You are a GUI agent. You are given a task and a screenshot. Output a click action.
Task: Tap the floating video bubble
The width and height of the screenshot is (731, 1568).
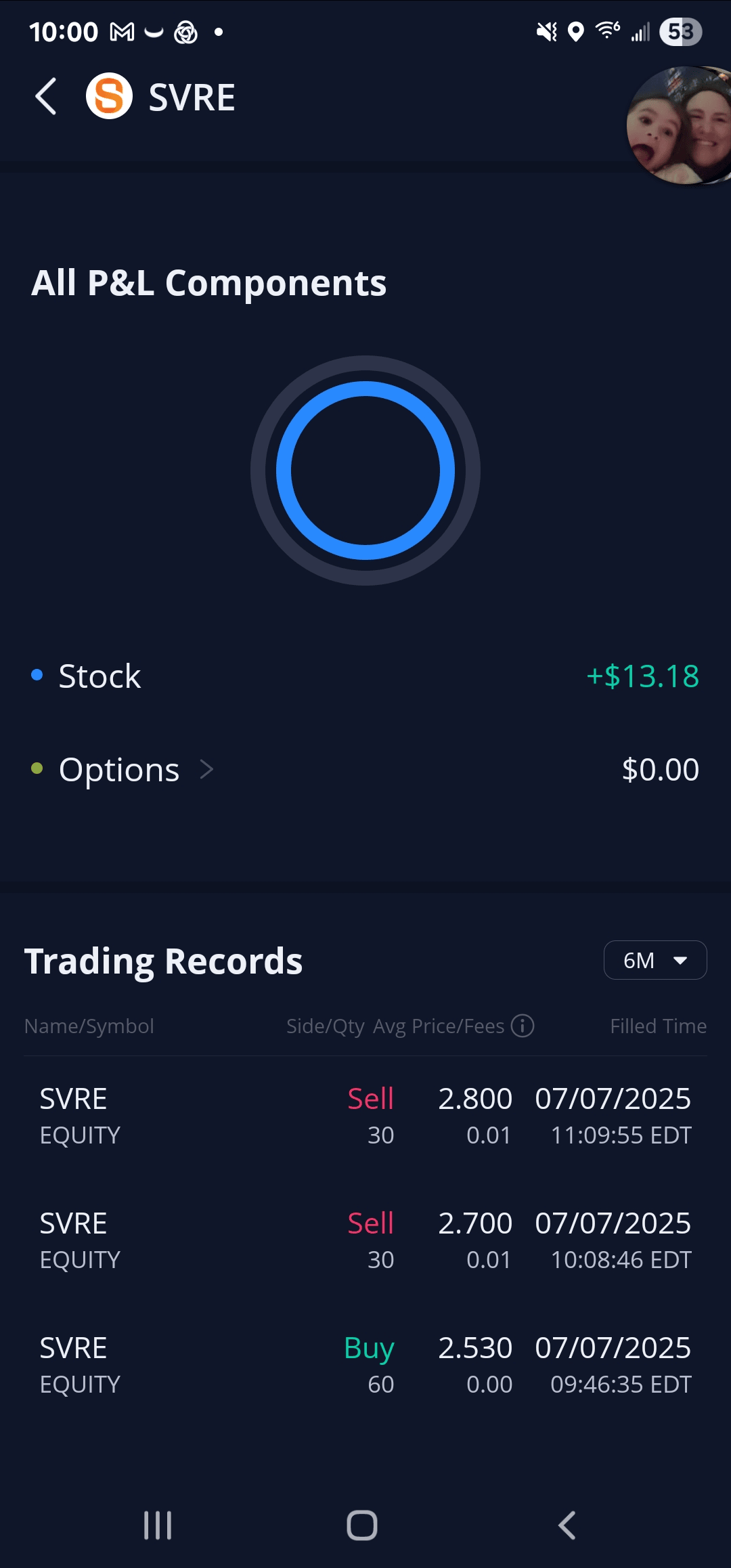[x=680, y=125]
